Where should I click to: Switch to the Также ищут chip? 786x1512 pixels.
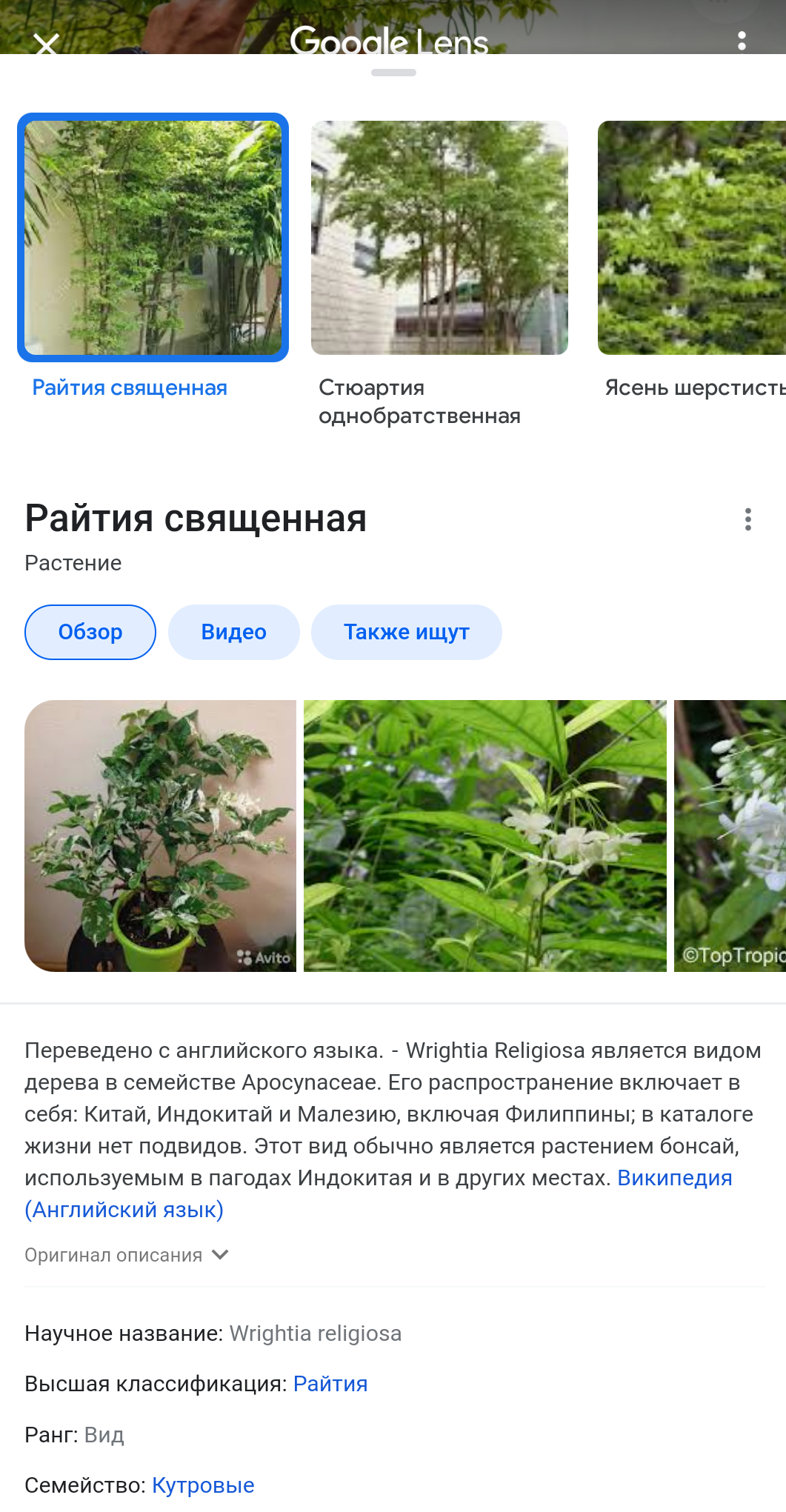(406, 632)
